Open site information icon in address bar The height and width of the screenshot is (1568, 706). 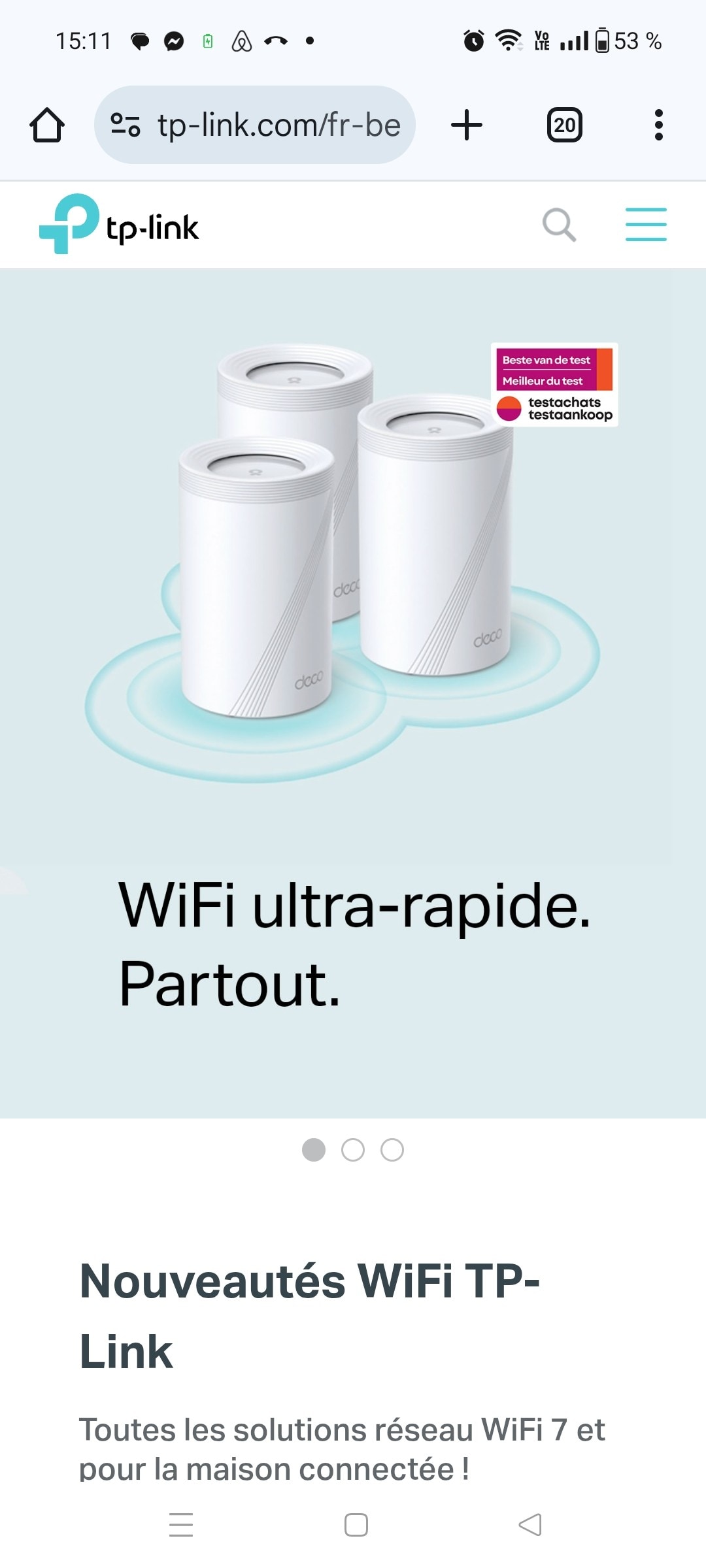[125, 125]
